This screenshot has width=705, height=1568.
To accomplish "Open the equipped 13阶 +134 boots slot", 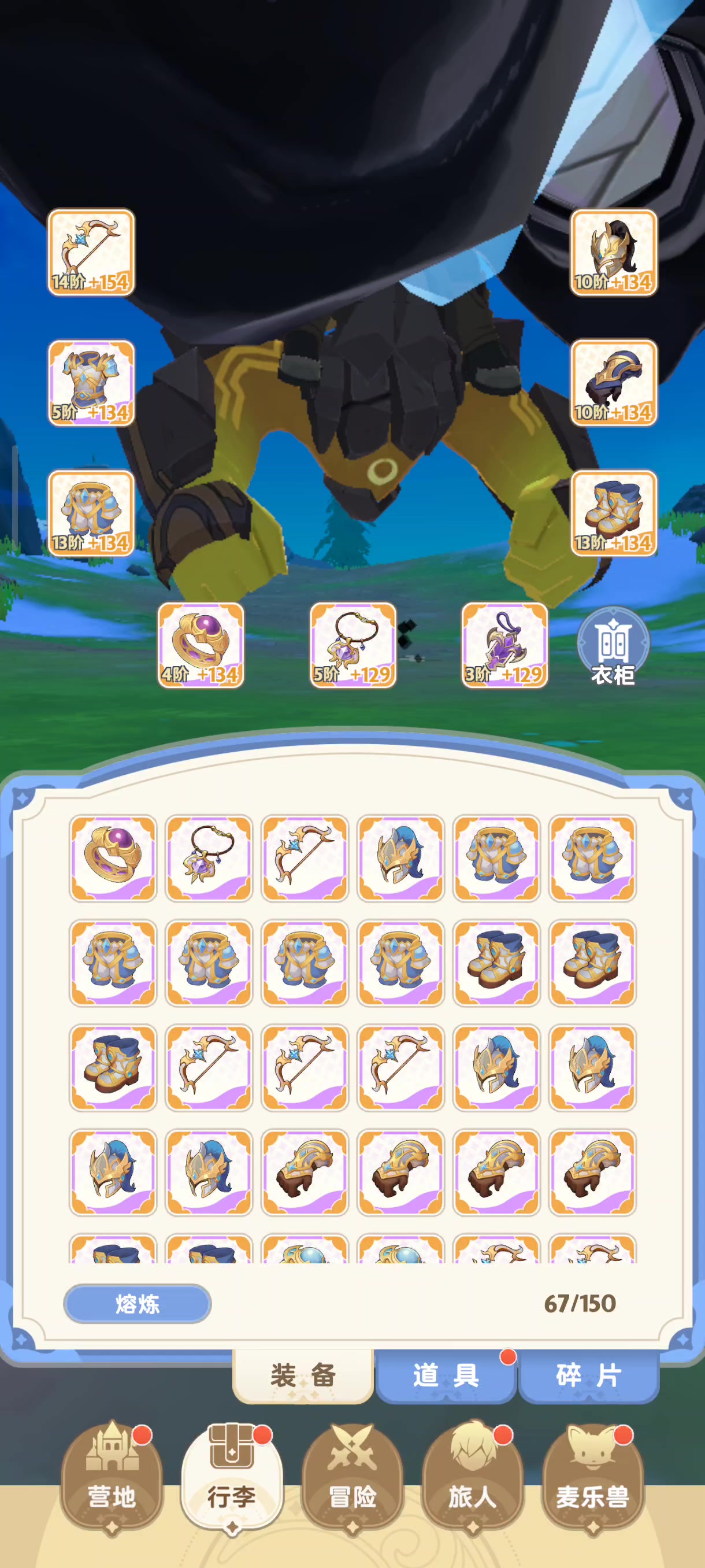I will pyautogui.click(x=613, y=513).
